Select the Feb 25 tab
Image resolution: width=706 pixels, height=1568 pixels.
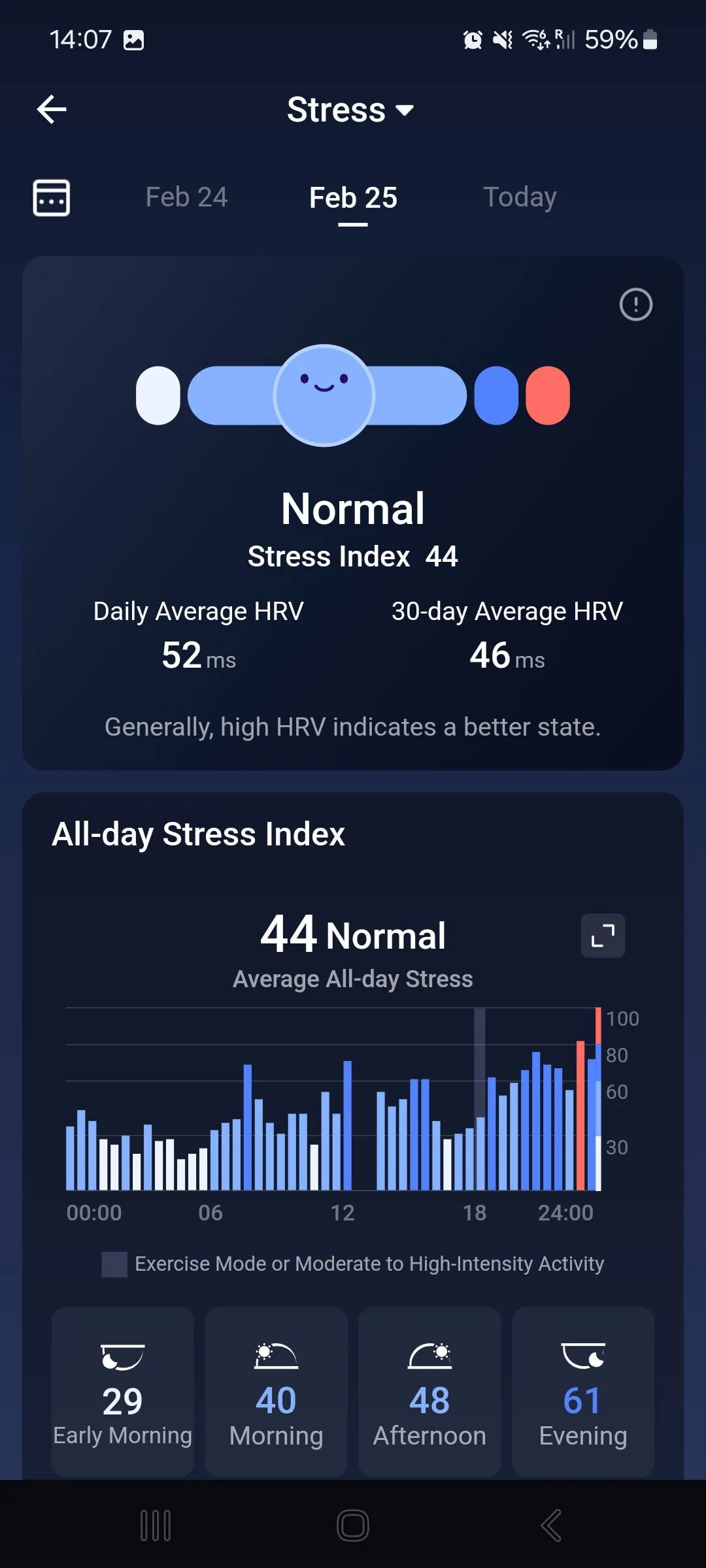point(353,197)
